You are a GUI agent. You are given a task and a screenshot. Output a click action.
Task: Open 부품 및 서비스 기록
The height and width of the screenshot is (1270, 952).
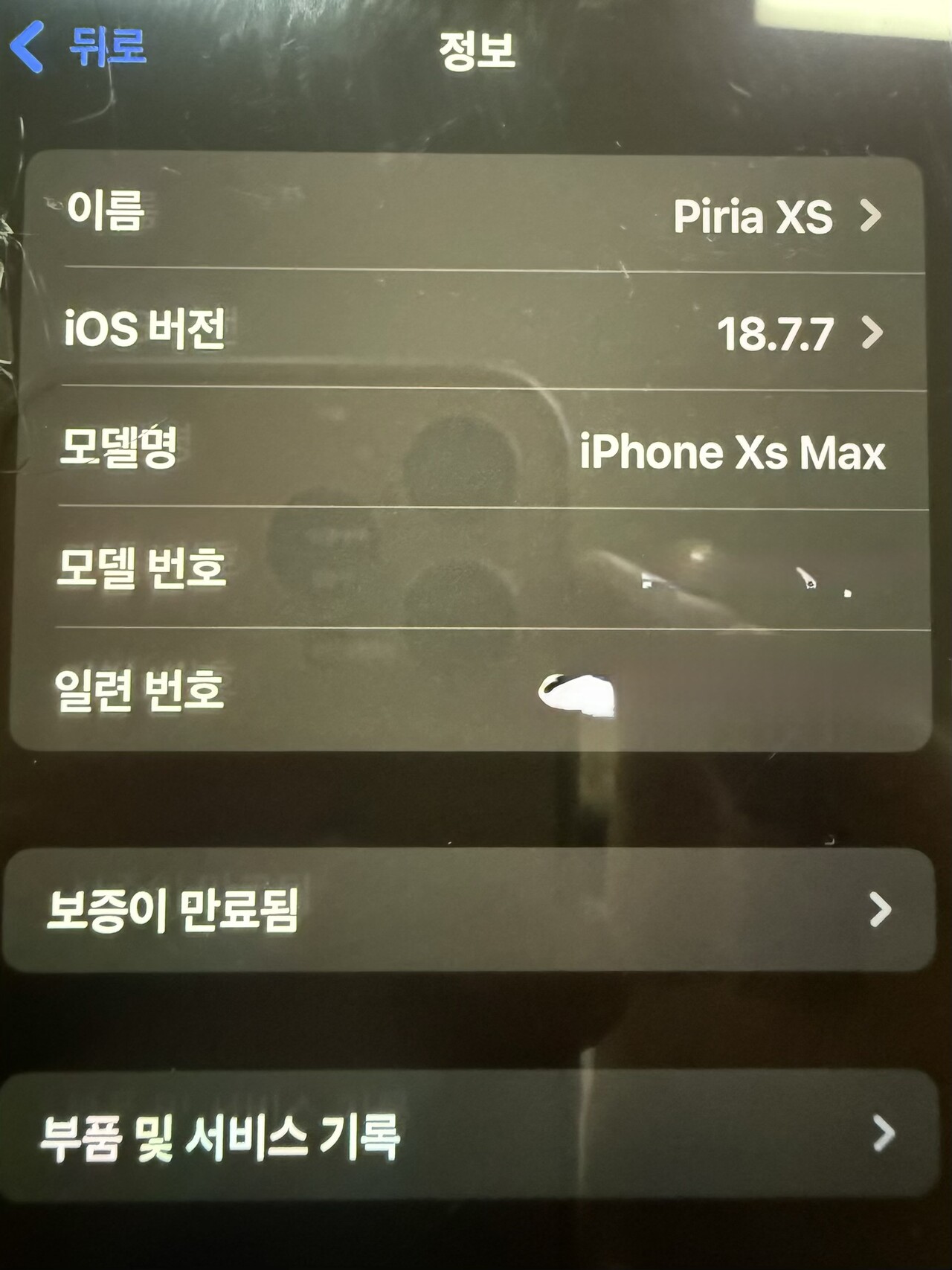(x=469, y=1135)
